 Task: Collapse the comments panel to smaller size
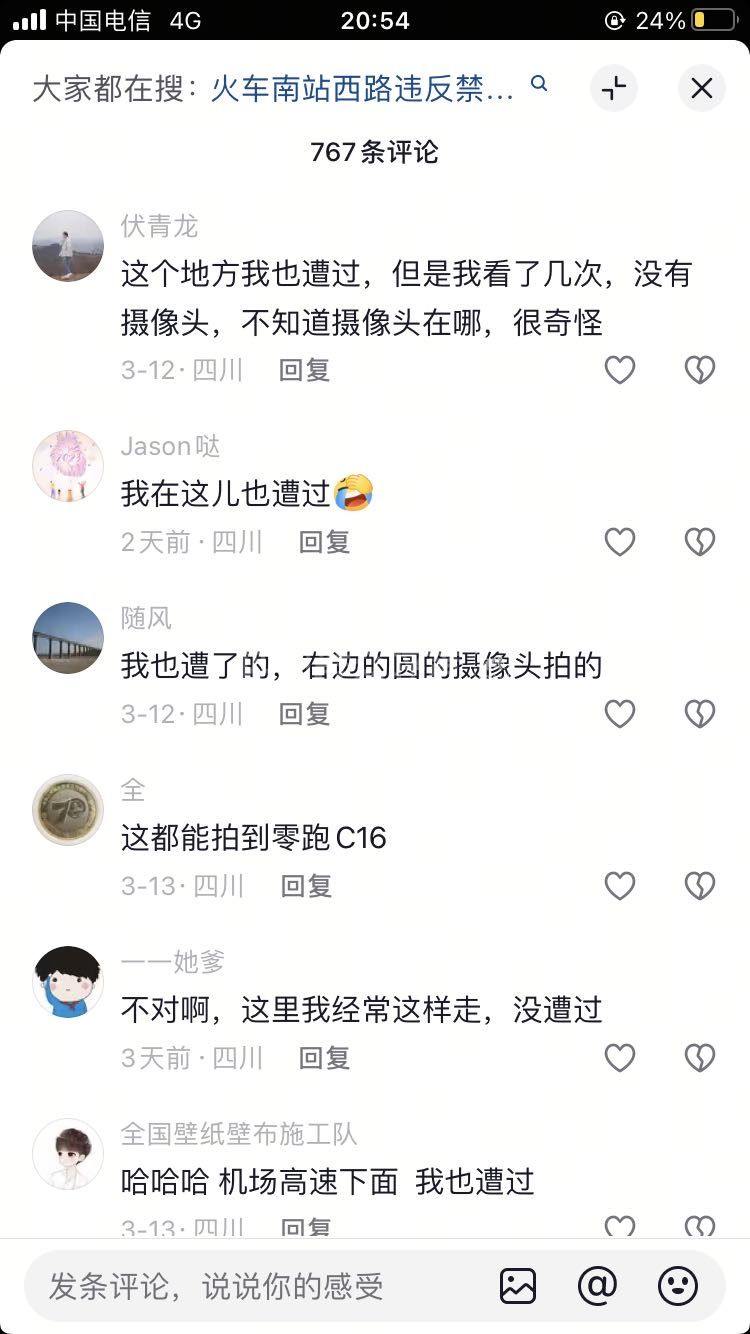(x=614, y=88)
